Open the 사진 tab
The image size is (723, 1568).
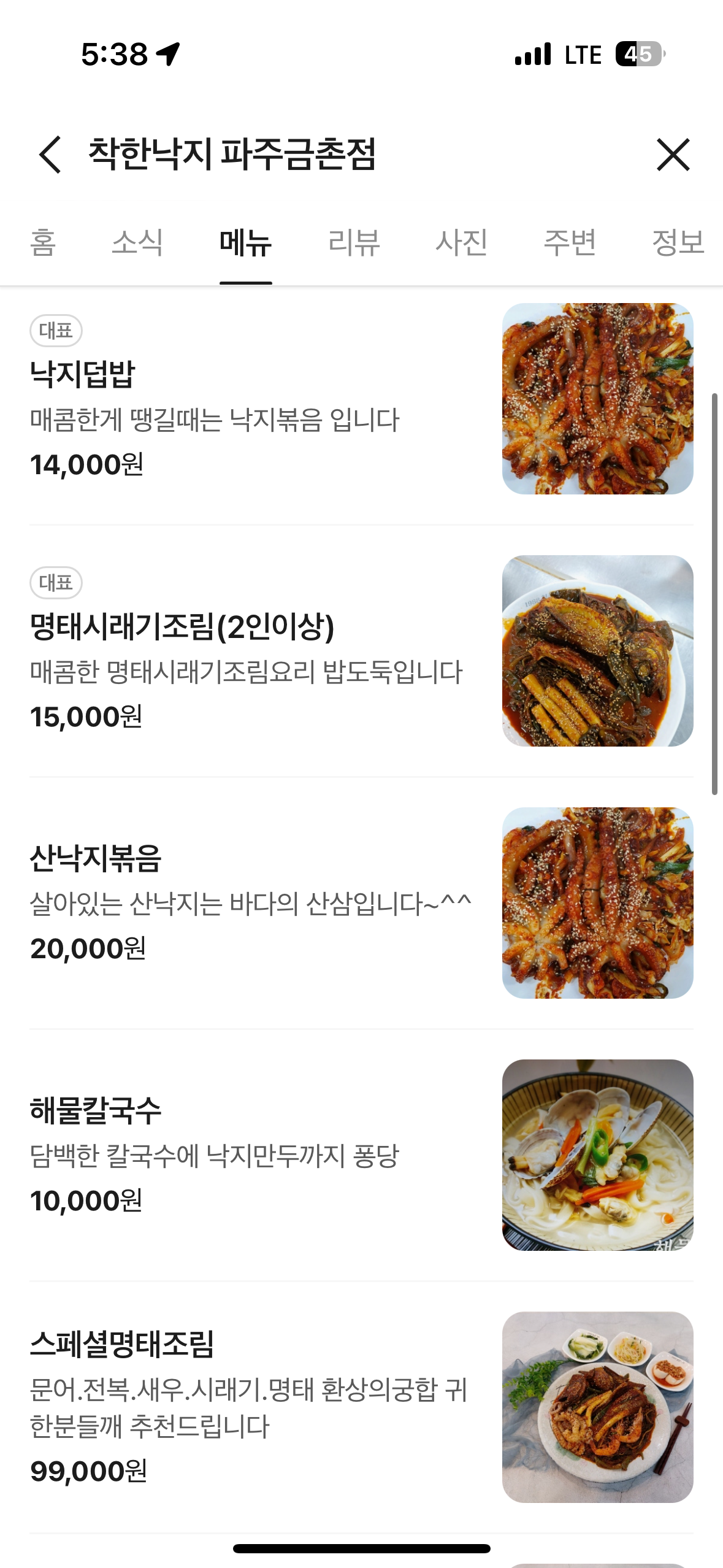point(462,242)
